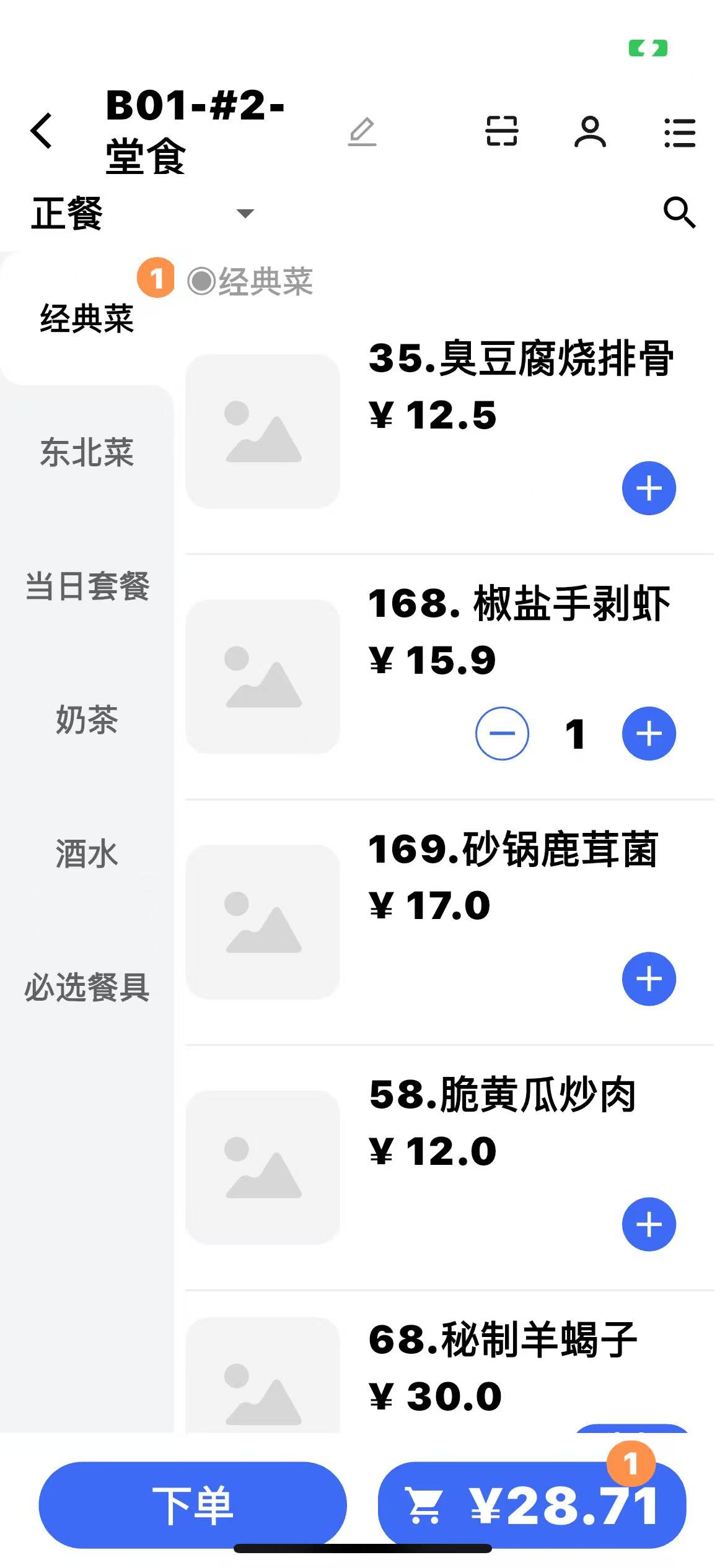
Task: Increase quantity of 168. 椒盐手剥虾
Action: click(x=649, y=733)
